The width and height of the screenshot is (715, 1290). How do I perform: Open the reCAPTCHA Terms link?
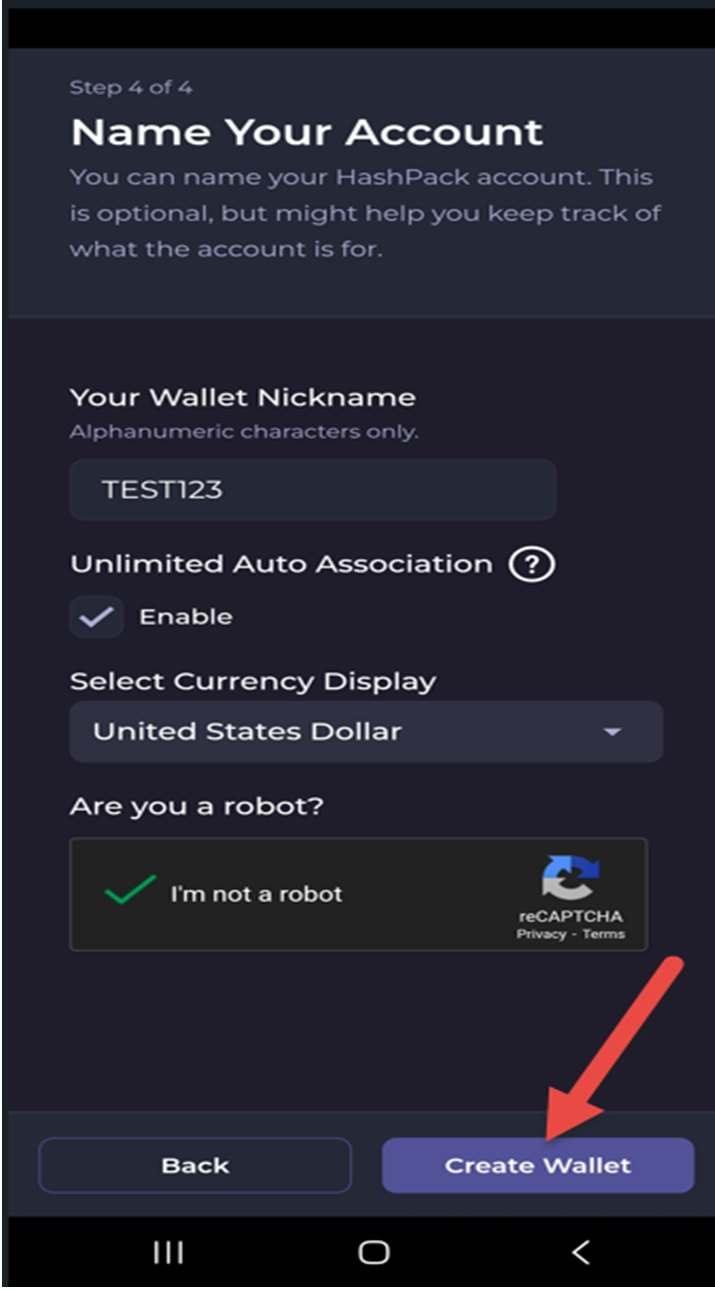pos(606,934)
